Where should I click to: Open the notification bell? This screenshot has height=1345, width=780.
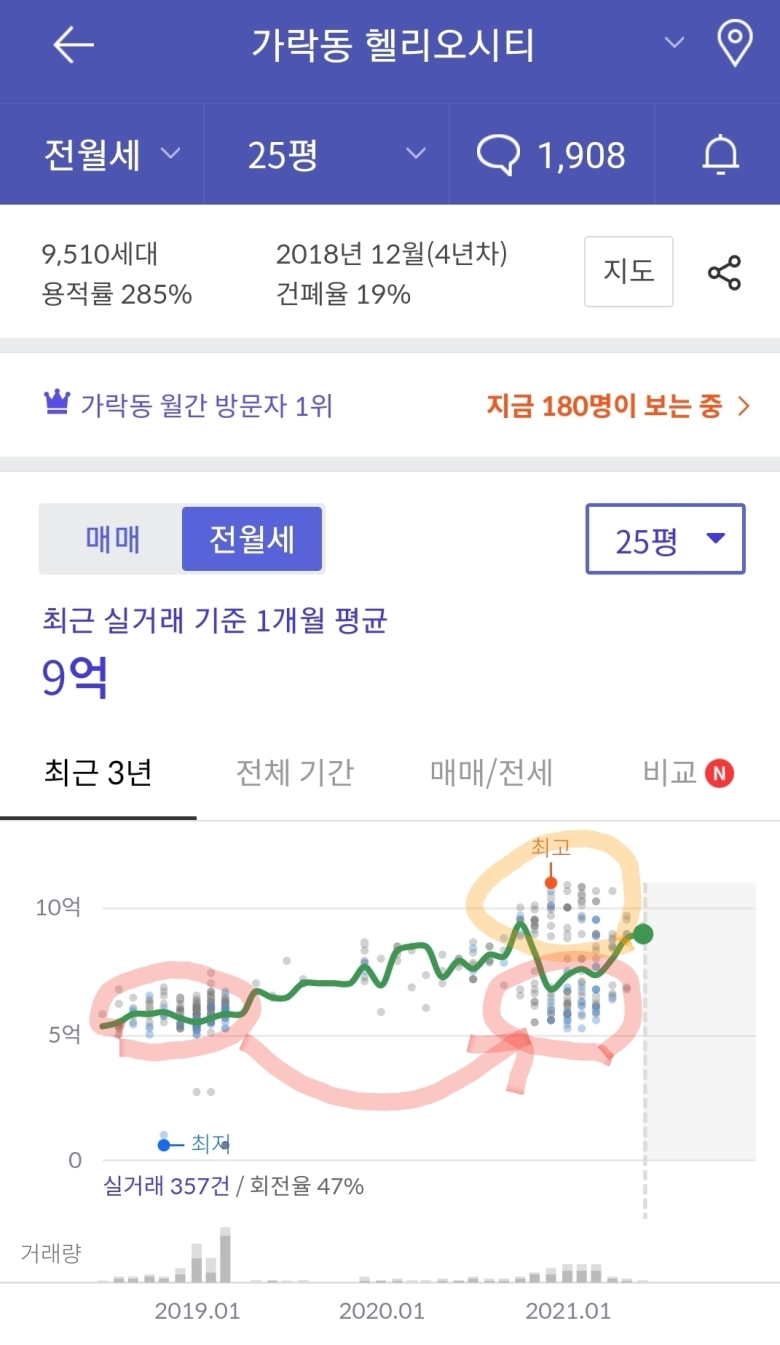pyautogui.click(x=720, y=155)
